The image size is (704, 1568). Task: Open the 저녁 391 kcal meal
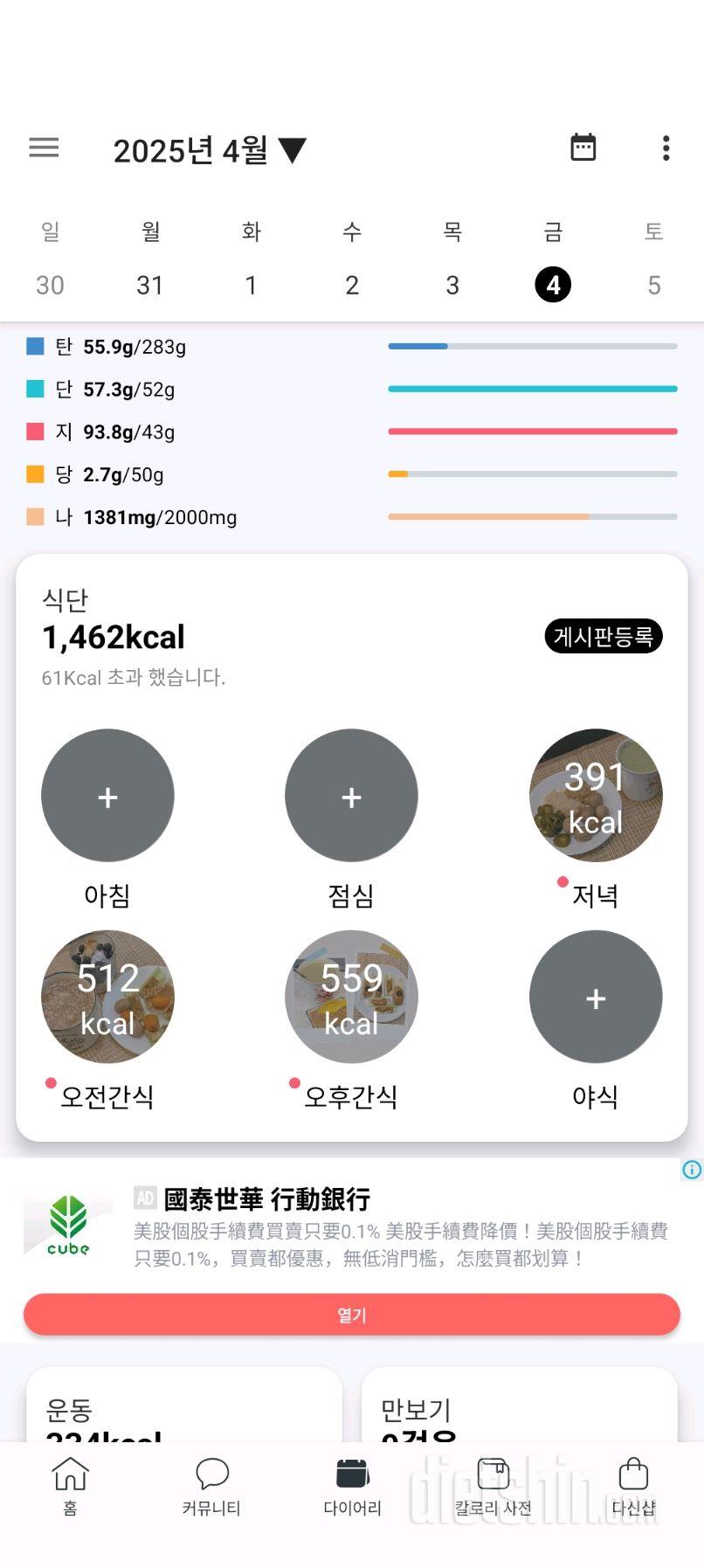pyautogui.click(x=596, y=796)
